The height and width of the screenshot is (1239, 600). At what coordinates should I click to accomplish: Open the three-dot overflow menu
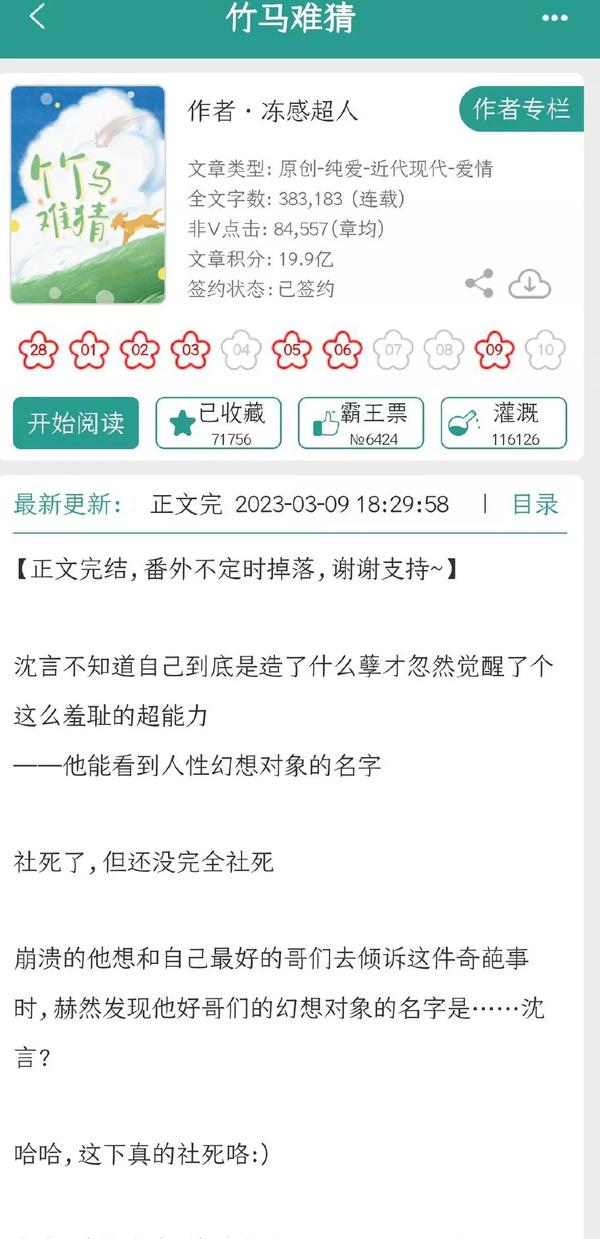click(x=554, y=18)
